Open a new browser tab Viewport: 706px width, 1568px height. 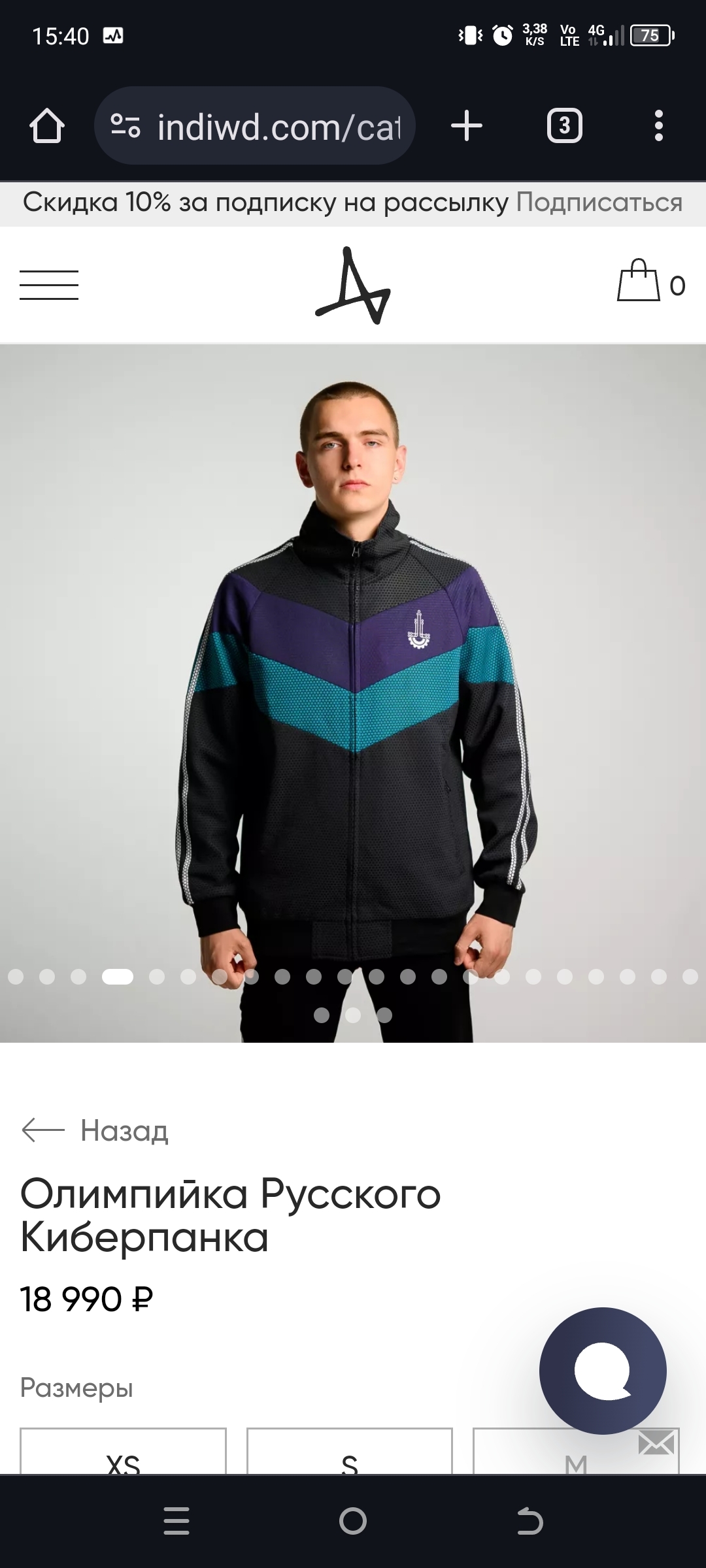tap(467, 125)
